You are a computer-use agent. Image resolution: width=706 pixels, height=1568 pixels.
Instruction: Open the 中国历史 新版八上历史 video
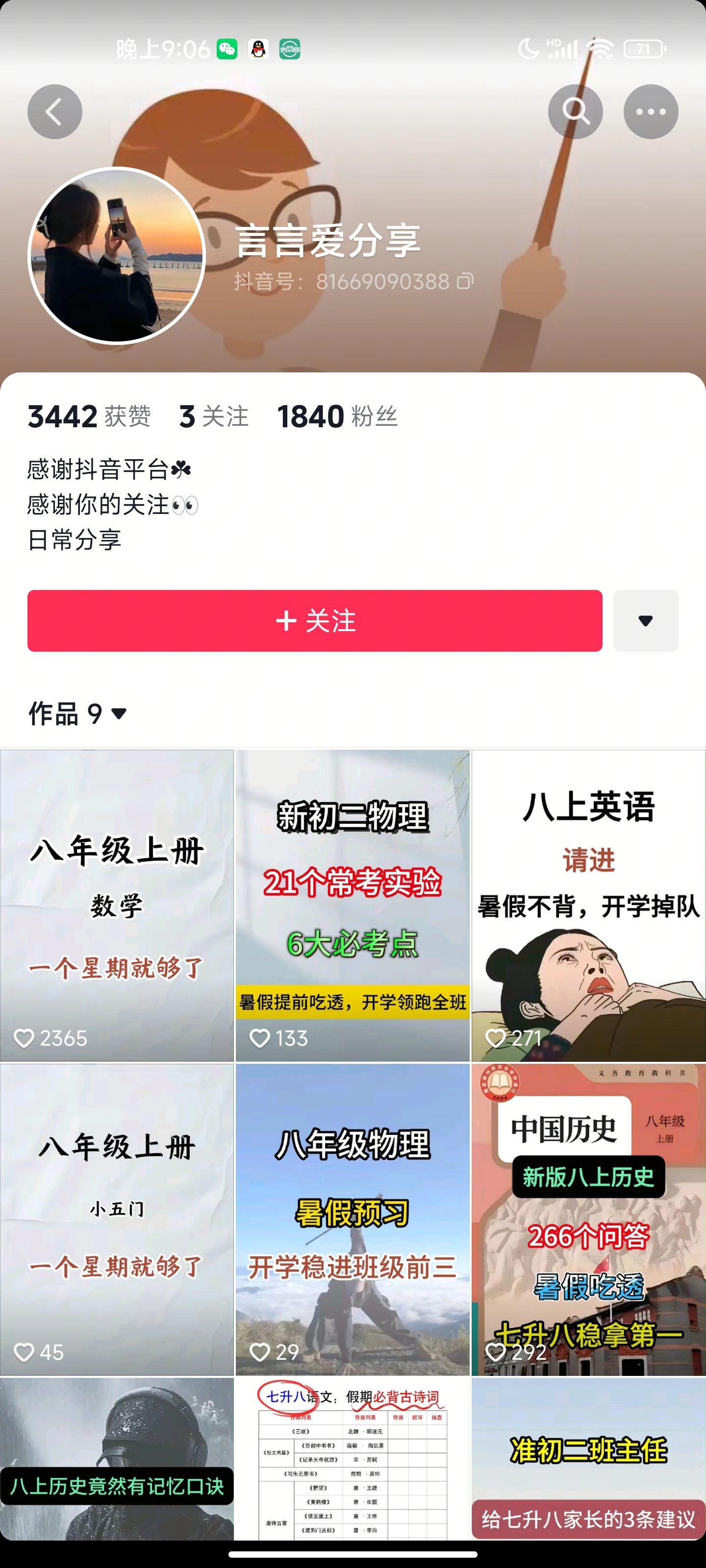click(588, 1220)
